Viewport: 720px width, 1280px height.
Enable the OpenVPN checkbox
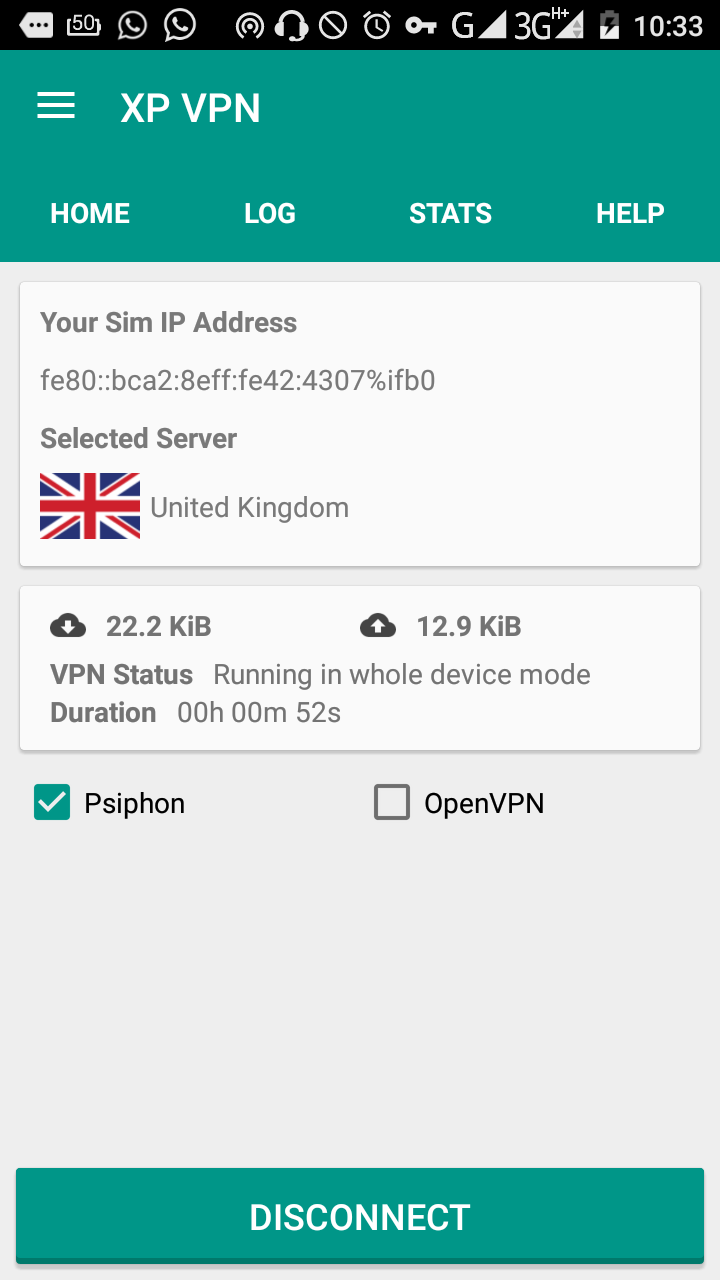coord(392,802)
